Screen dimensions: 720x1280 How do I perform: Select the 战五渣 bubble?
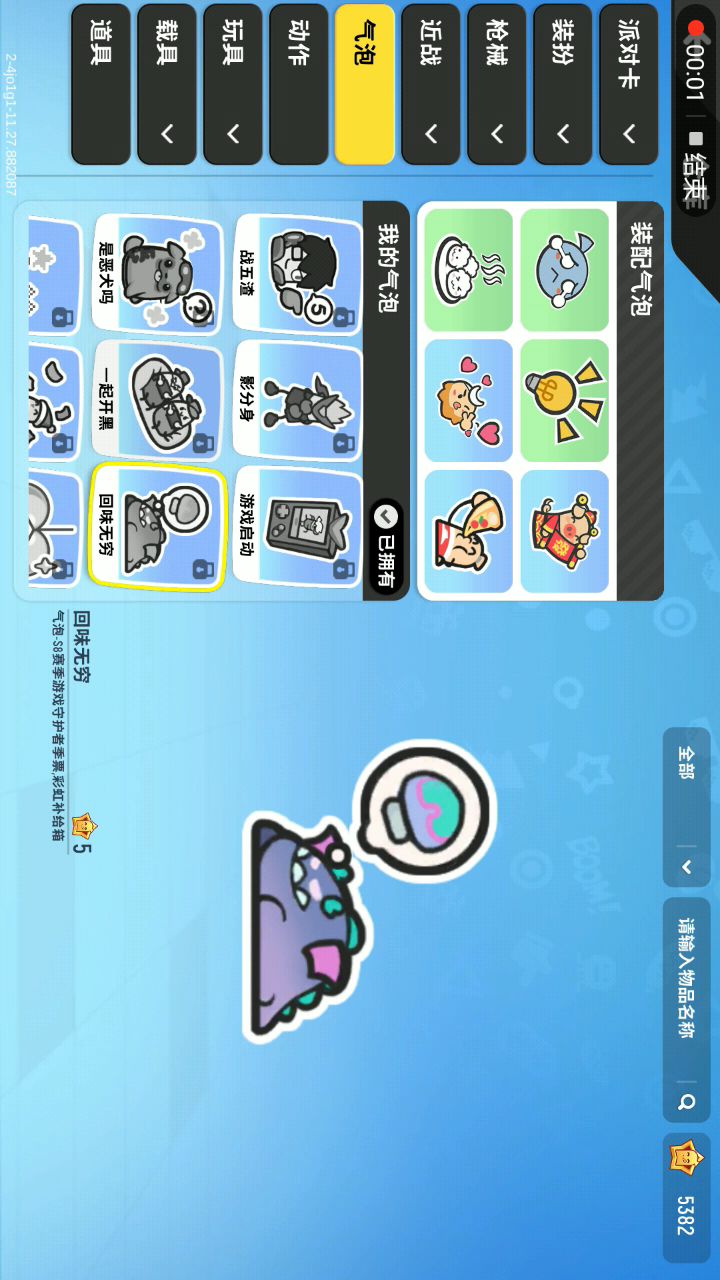click(297, 273)
